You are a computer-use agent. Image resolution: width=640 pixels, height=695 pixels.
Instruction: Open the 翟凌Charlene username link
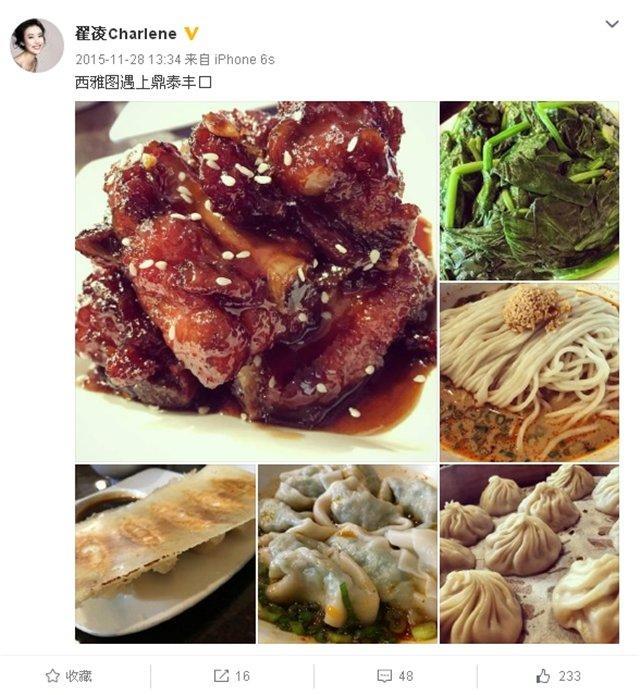pyautogui.click(x=125, y=33)
